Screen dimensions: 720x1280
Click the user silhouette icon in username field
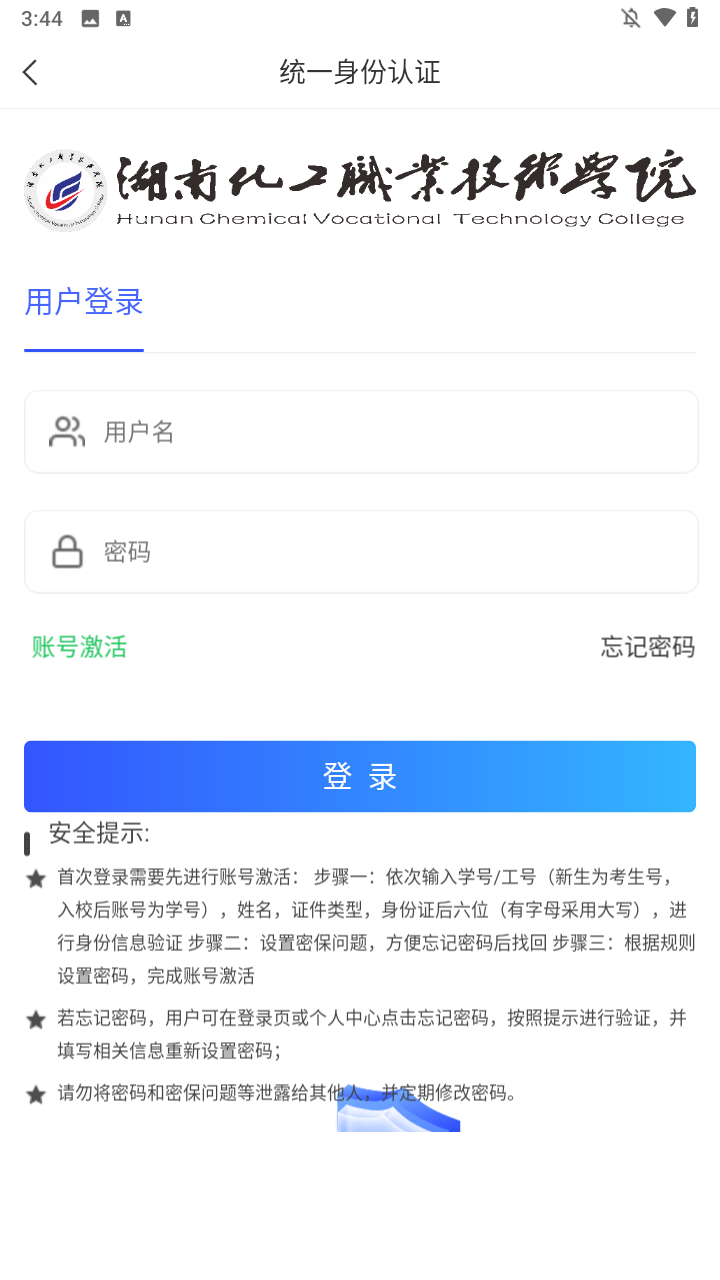coord(65,431)
